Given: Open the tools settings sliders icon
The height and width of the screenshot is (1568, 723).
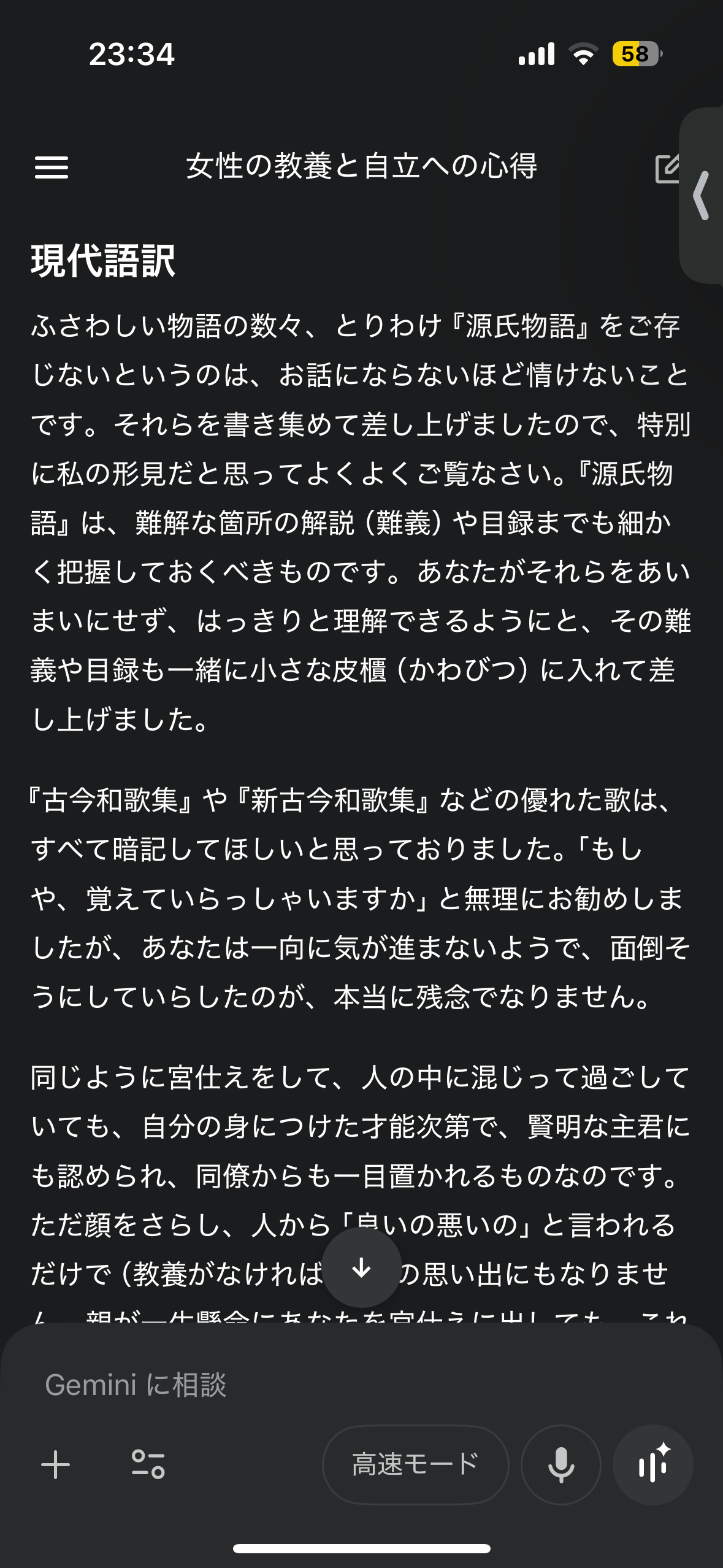Looking at the screenshot, I should click(x=148, y=1464).
